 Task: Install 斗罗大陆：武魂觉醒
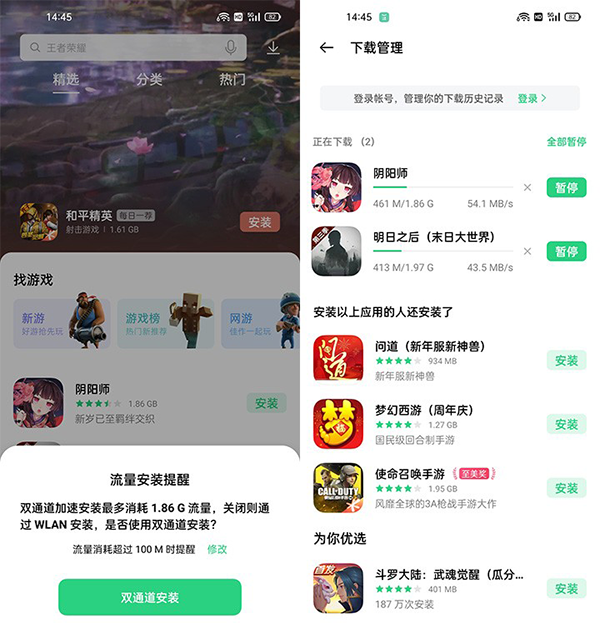[x=566, y=589]
